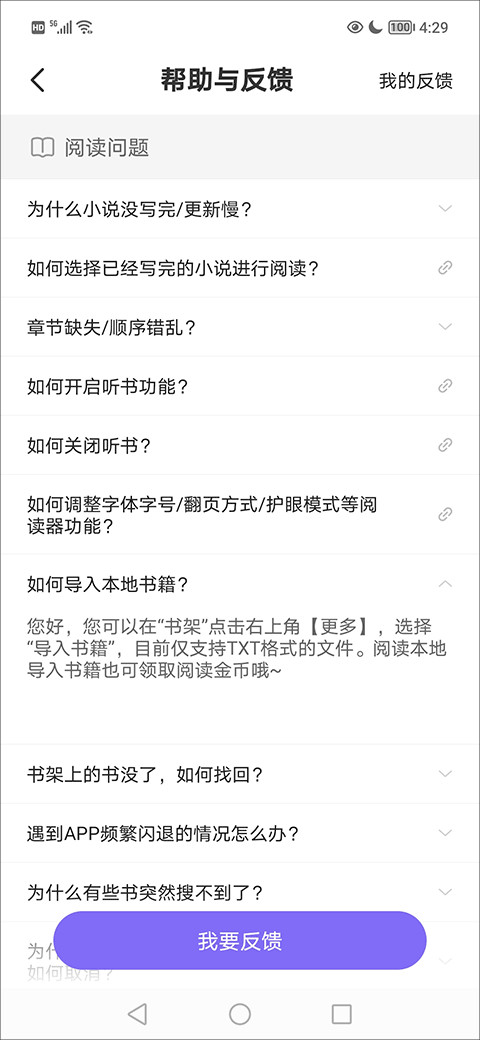This screenshot has width=480, height=1040.
Task: Open the system recent apps view
Action: (341, 1013)
